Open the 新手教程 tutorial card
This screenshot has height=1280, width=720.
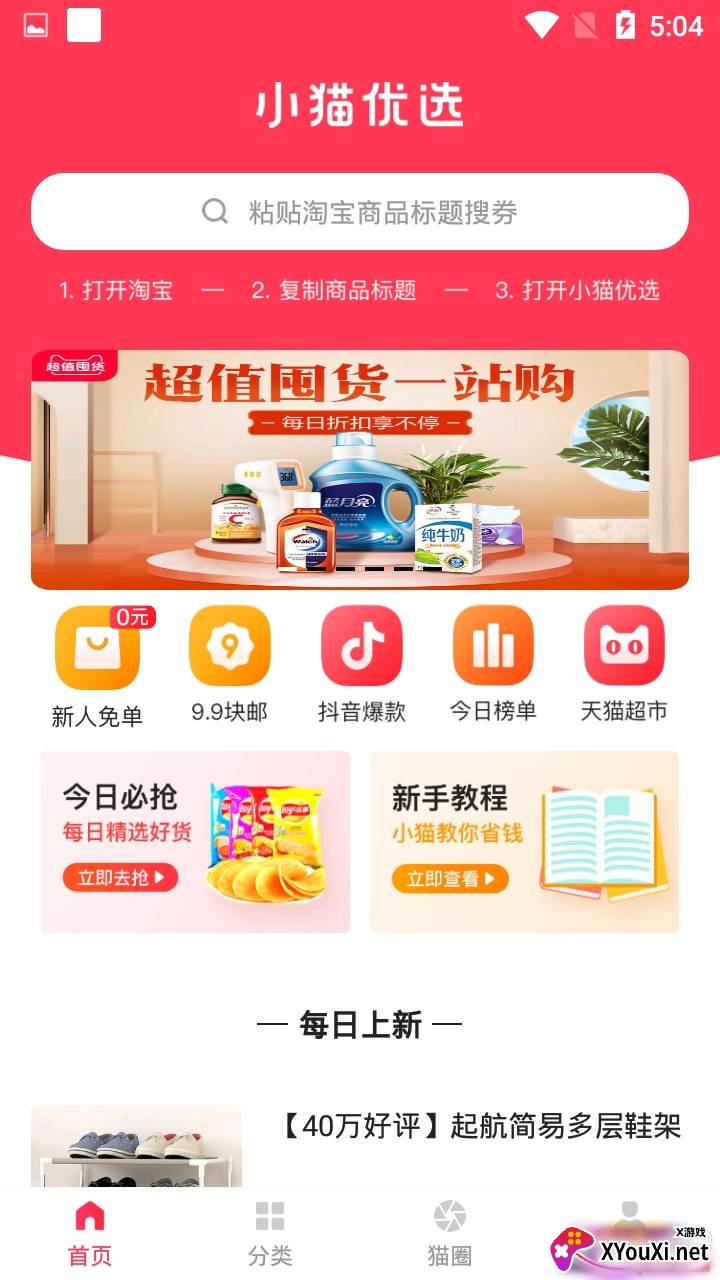(524, 842)
